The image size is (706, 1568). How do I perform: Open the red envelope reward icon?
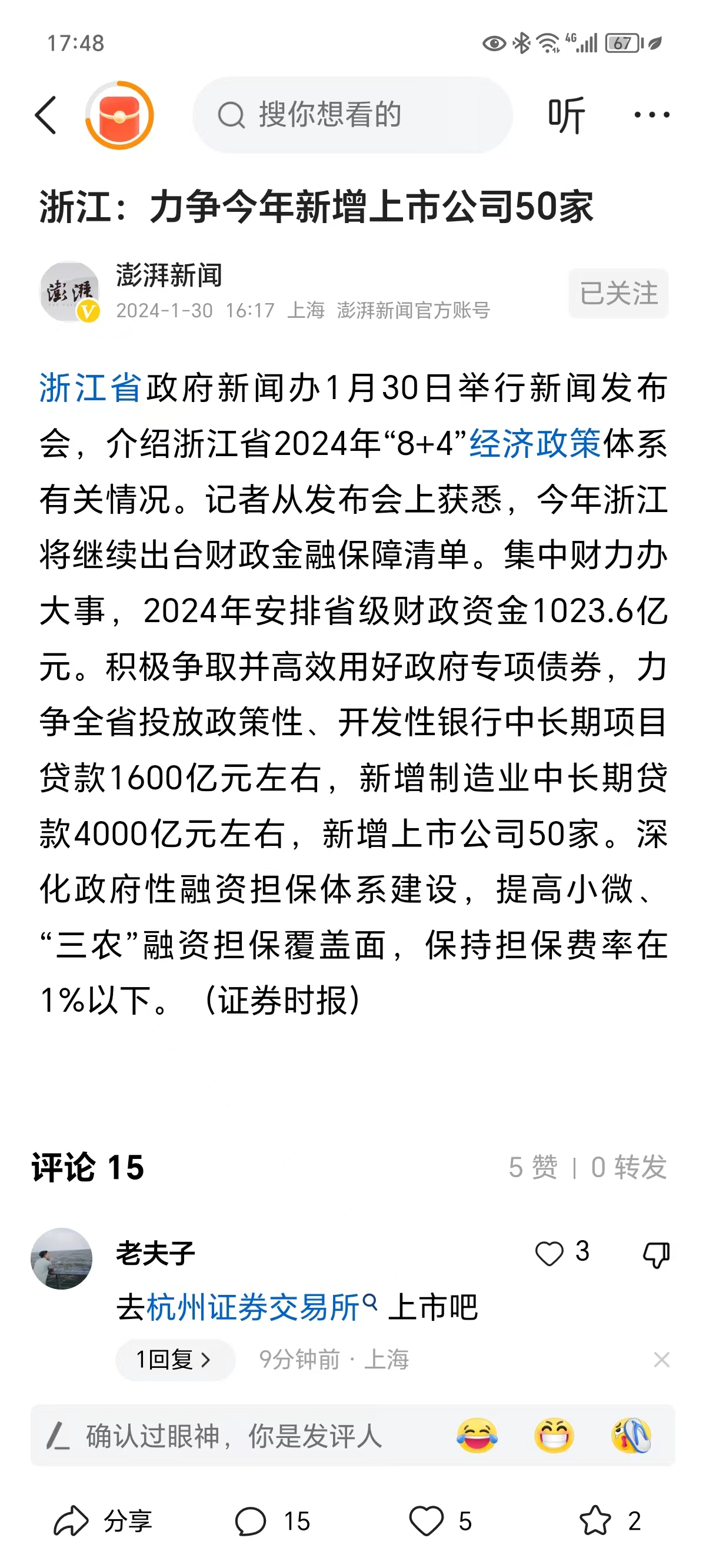point(119,115)
